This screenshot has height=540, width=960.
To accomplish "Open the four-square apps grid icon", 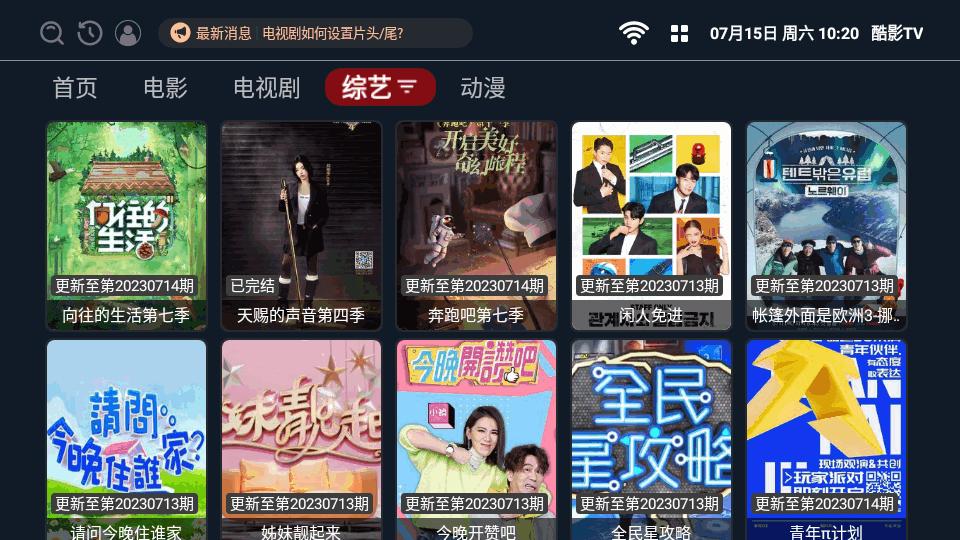I will tap(679, 33).
